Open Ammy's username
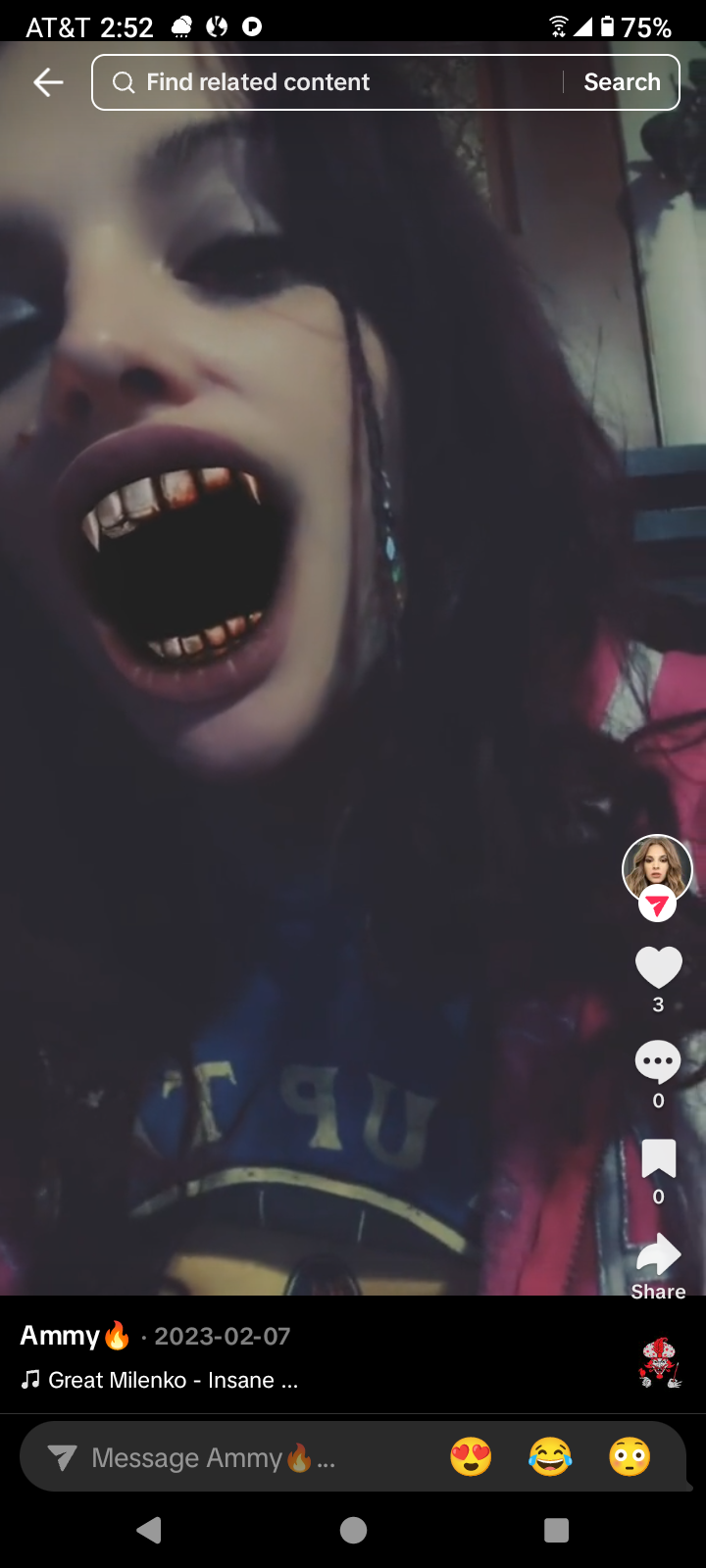Screen dimensions: 706x1568 pos(76,1336)
